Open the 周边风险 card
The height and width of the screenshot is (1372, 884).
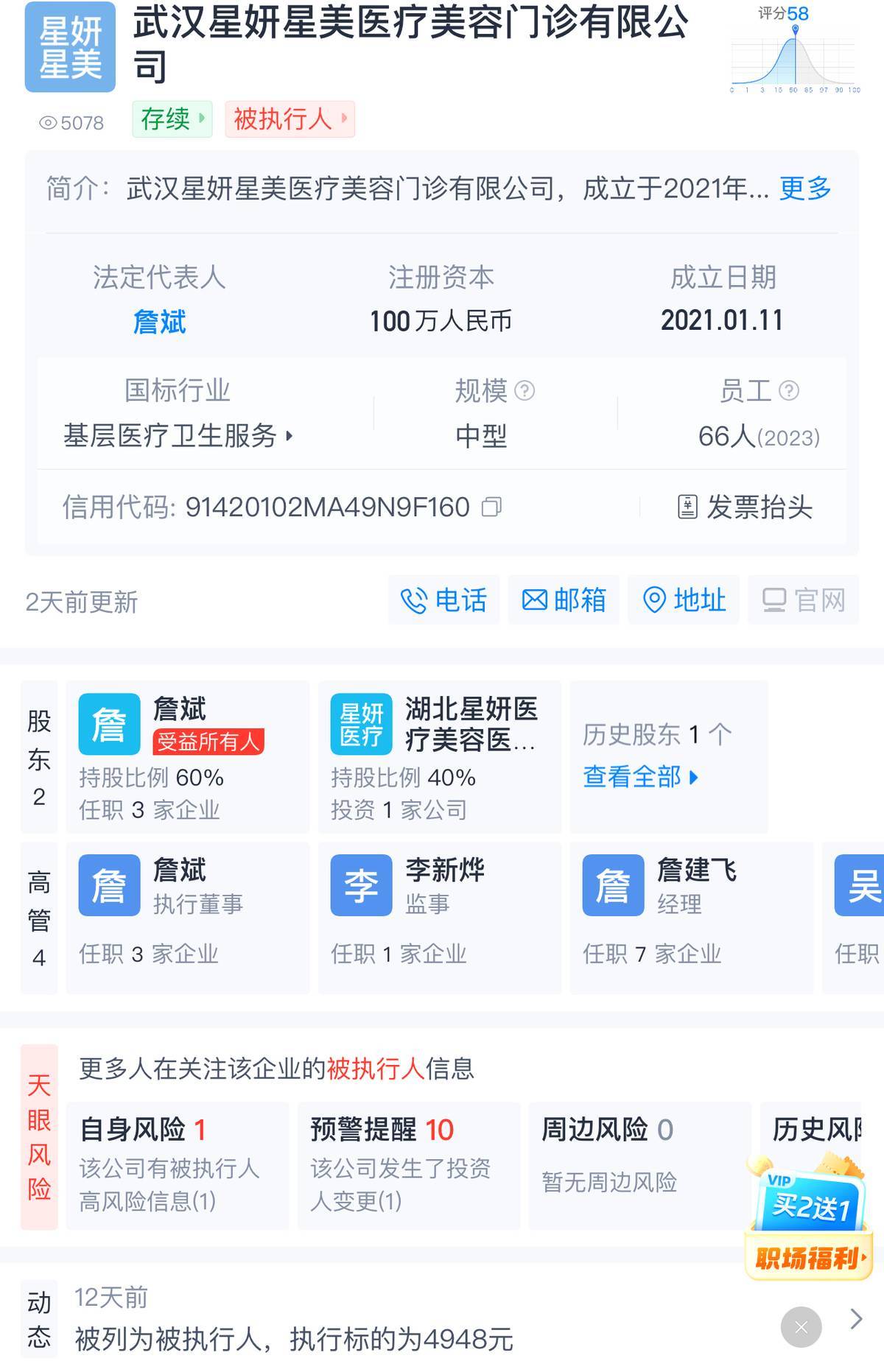[639, 1165]
